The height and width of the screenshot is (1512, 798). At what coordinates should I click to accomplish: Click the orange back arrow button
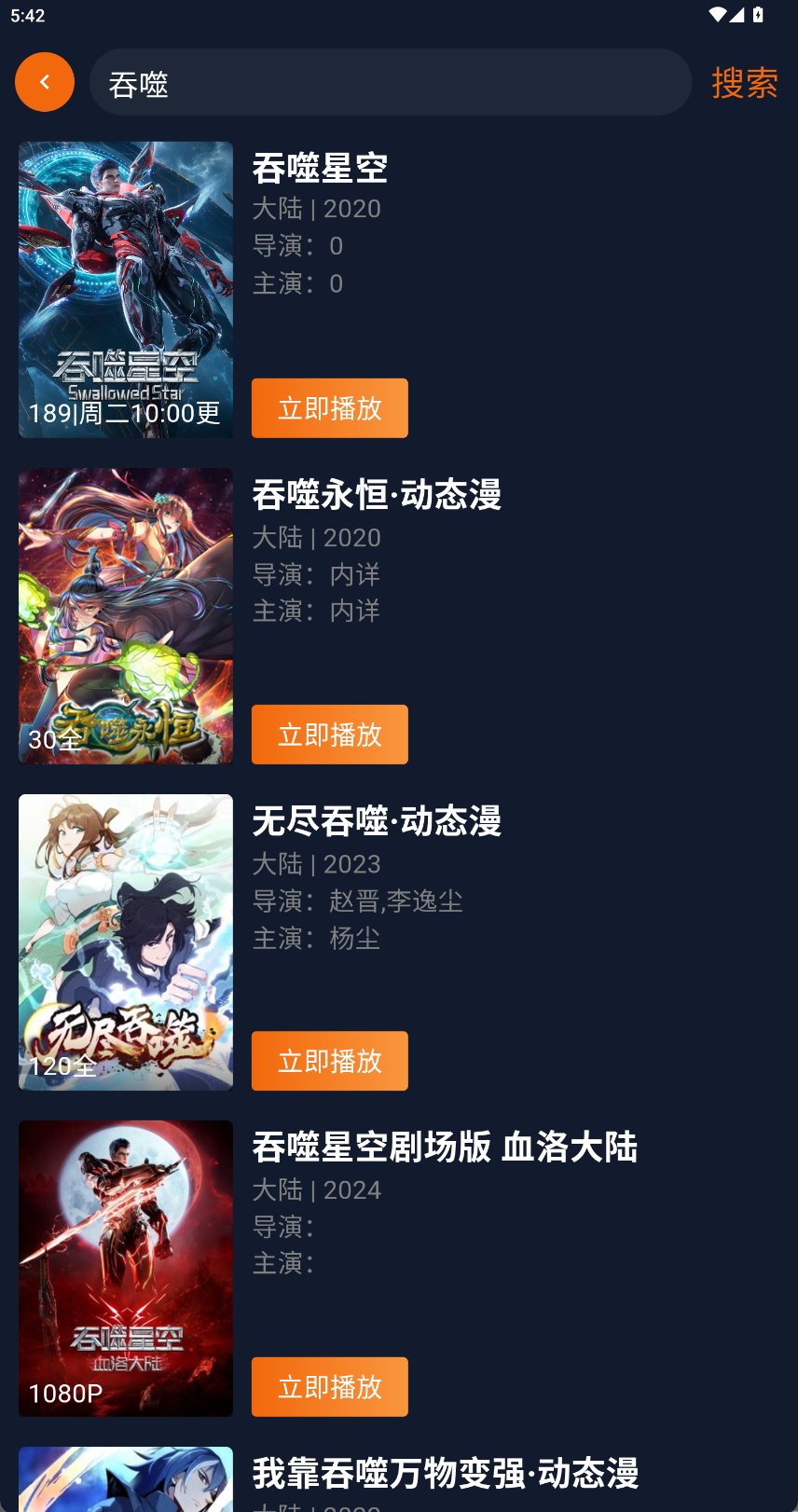point(44,82)
